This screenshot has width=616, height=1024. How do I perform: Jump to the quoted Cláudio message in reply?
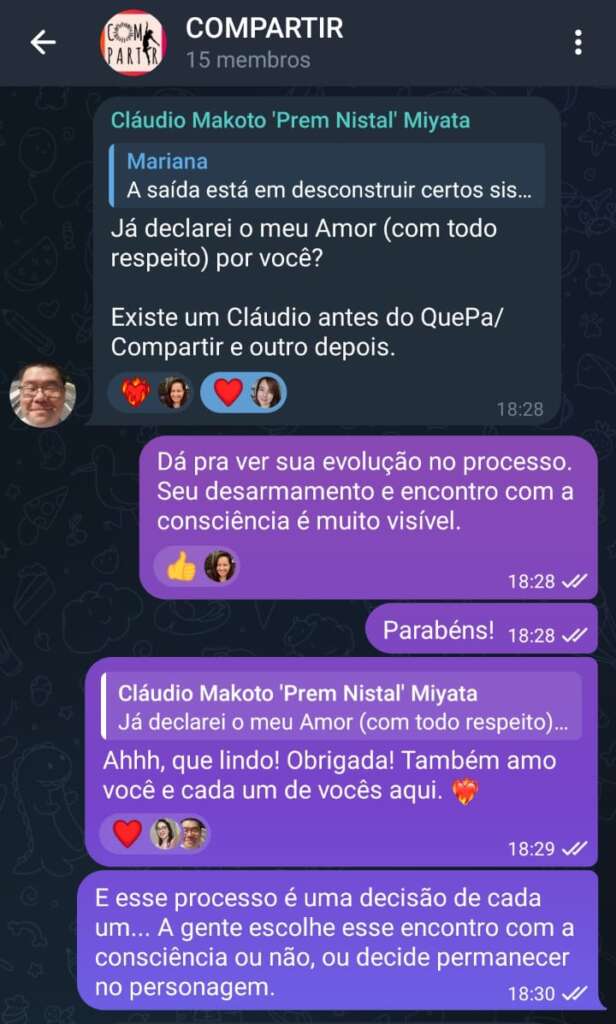coord(340,706)
